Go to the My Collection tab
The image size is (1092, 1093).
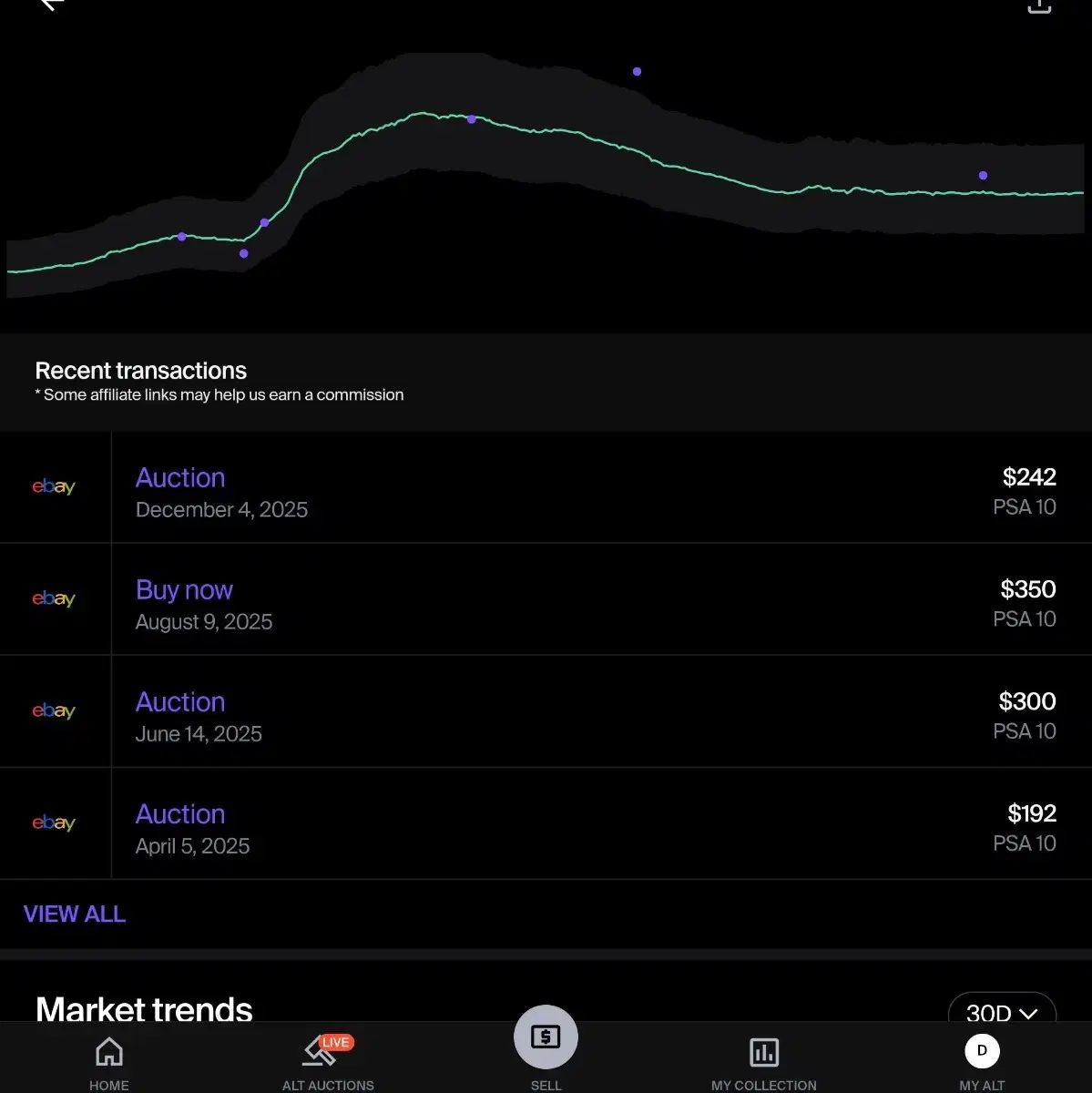[763, 1062]
